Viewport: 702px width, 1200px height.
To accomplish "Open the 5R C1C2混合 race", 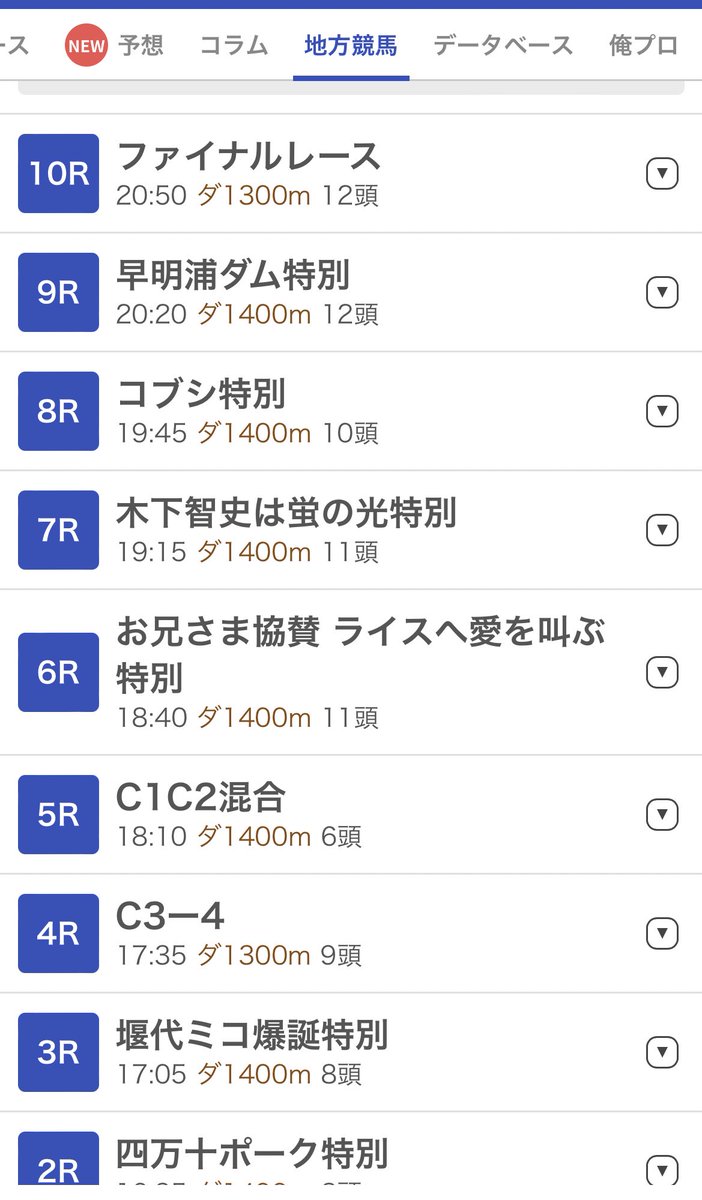I will tap(351, 815).
